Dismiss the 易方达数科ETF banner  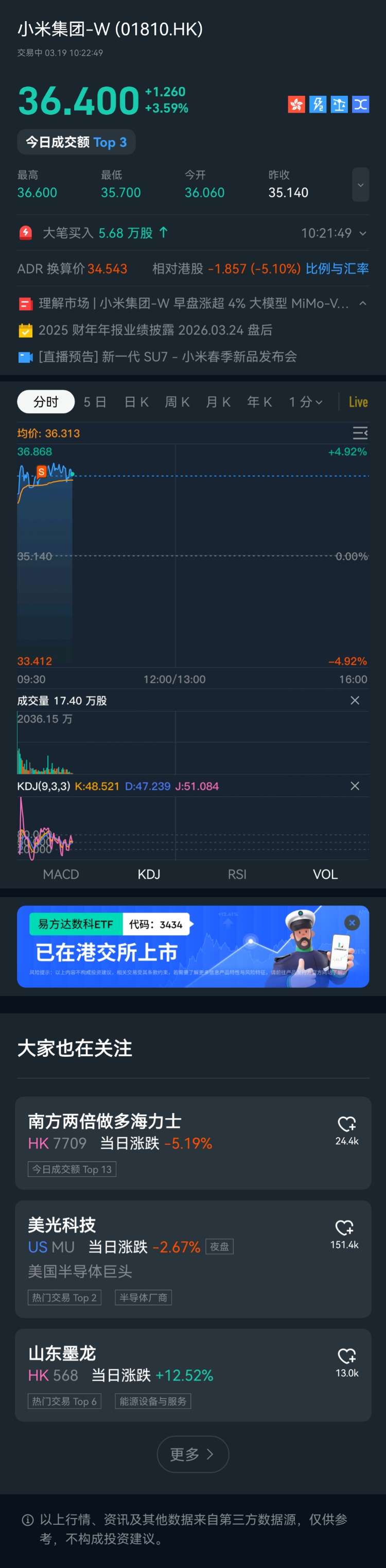click(x=352, y=923)
